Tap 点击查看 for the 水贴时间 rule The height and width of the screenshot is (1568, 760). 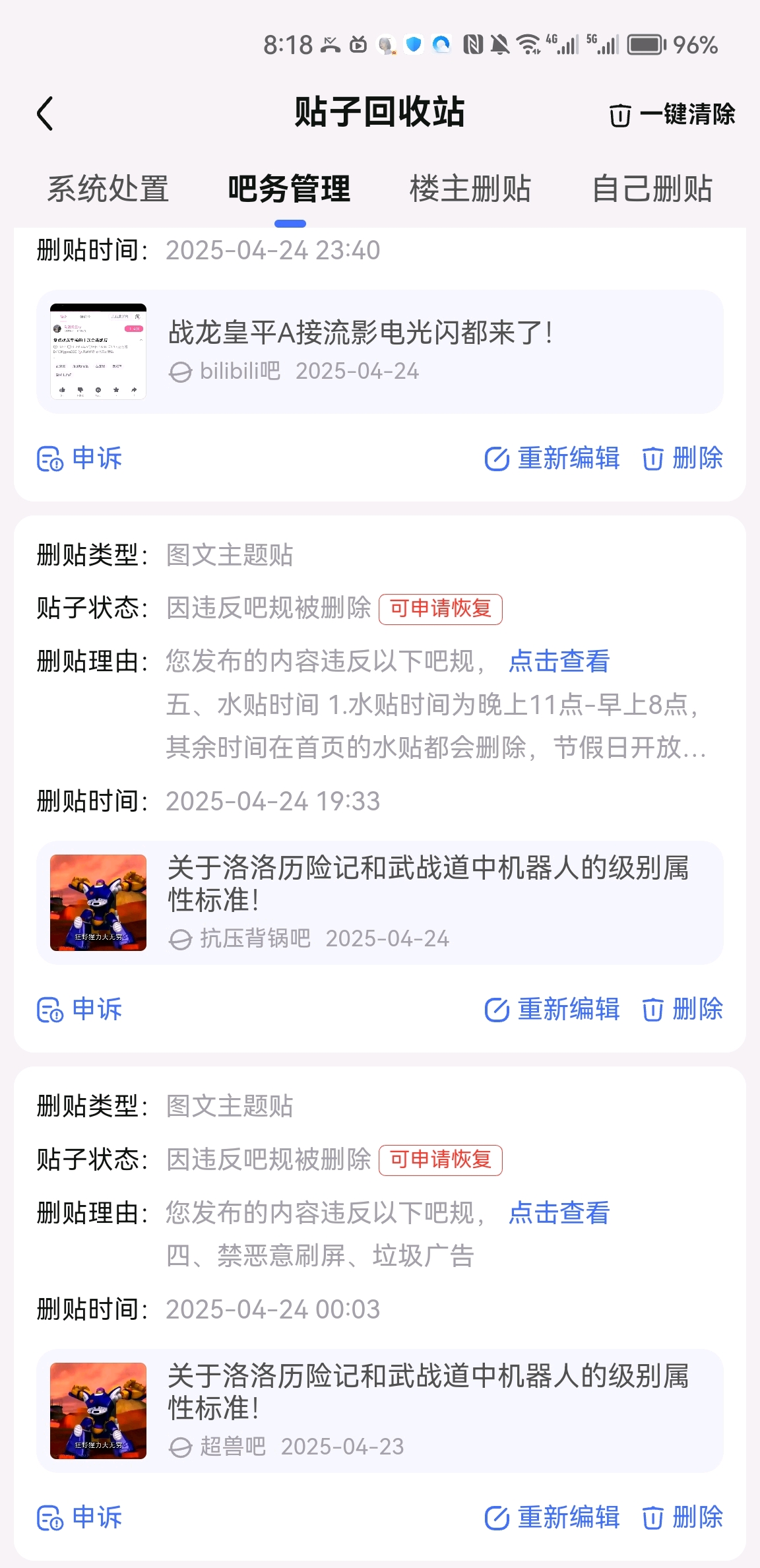(x=559, y=661)
